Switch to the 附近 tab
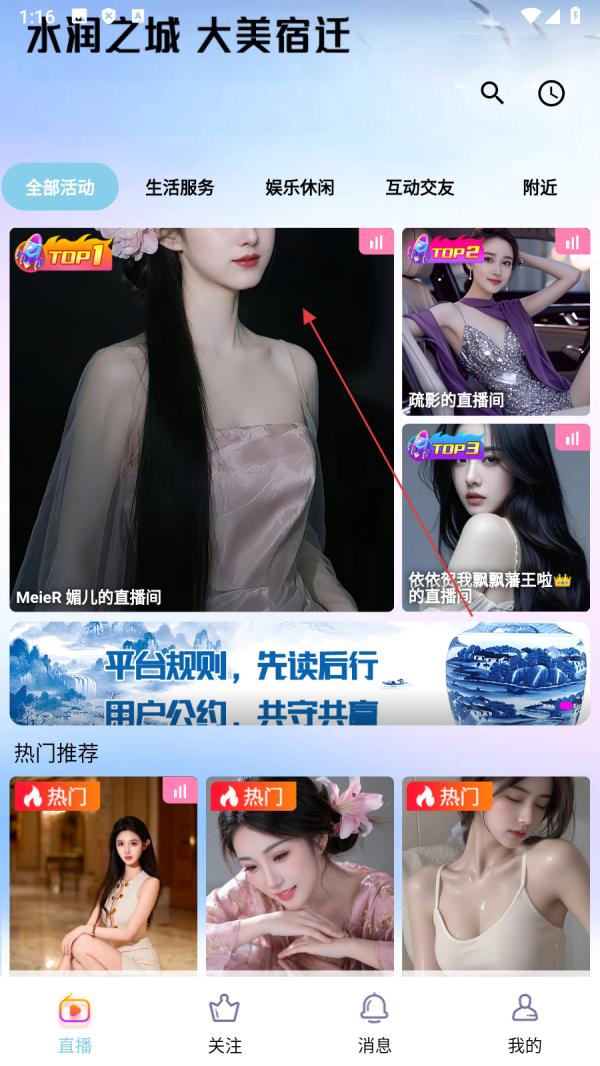600x1066 pixels. pyautogui.click(x=540, y=187)
